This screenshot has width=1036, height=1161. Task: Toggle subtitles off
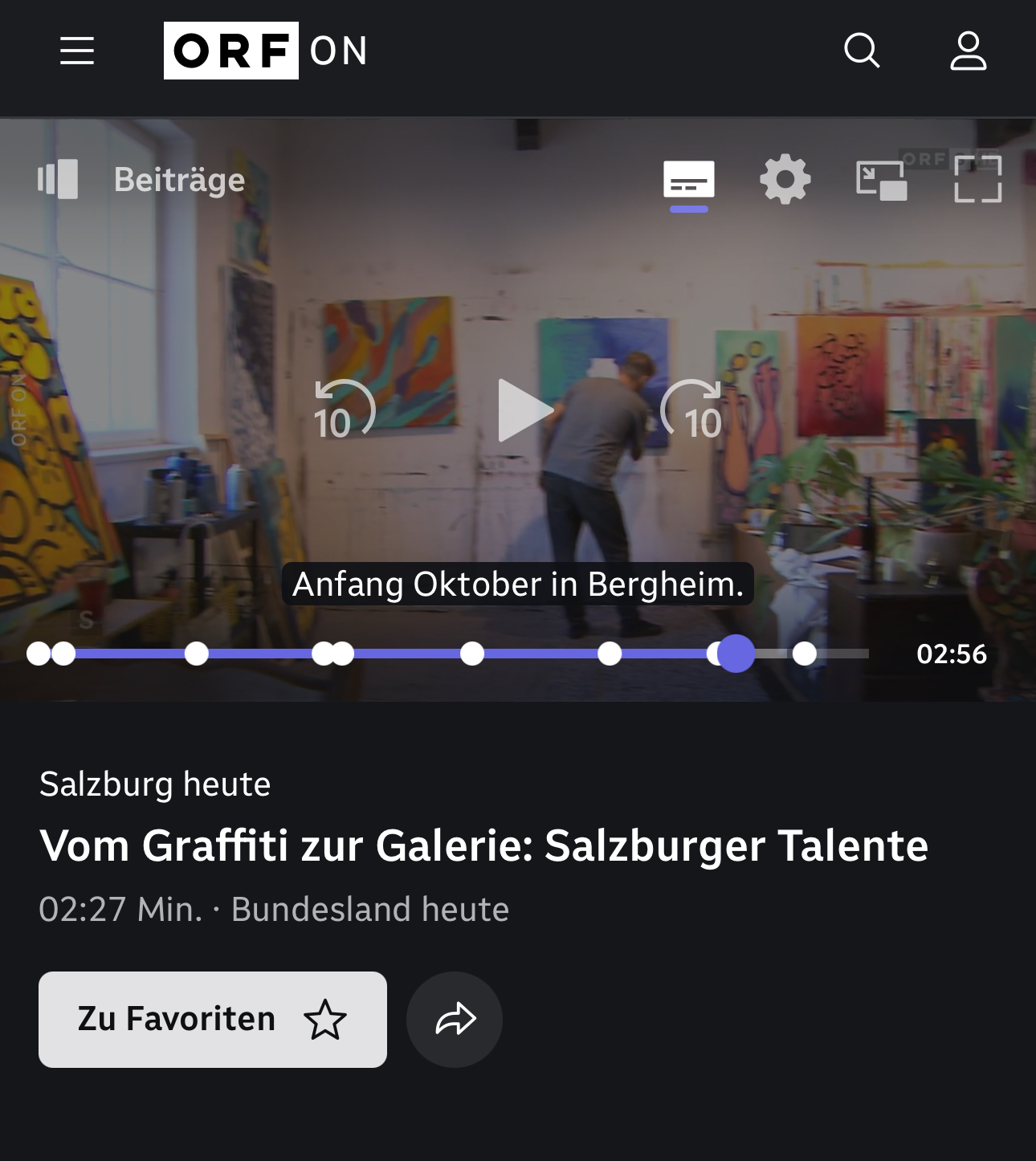[688, 180]
